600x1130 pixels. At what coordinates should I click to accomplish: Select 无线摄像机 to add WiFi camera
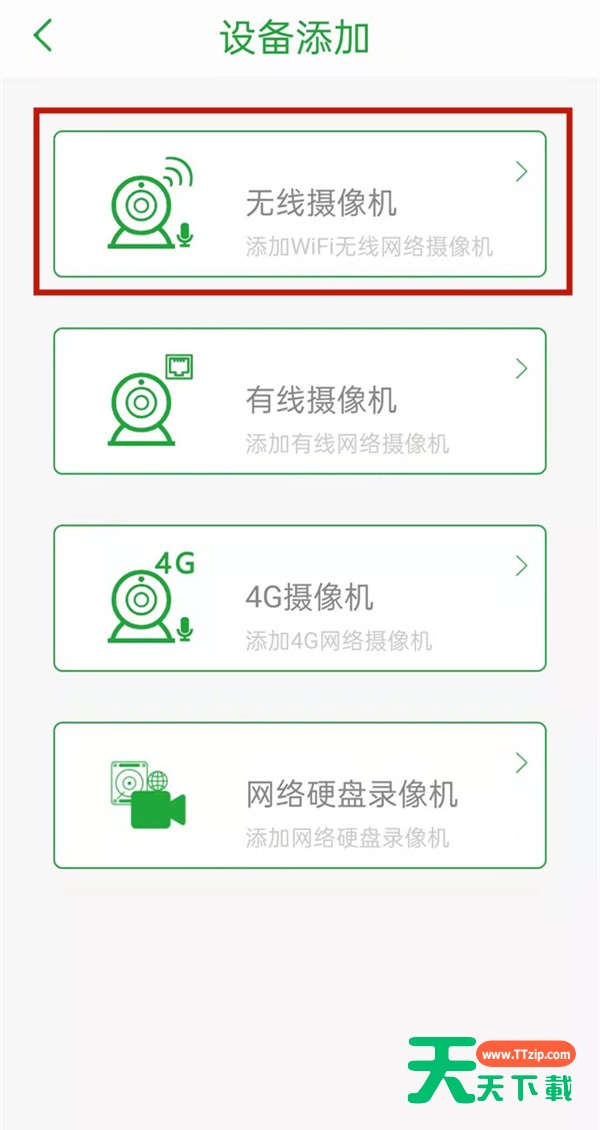click(x=300, y=204)
